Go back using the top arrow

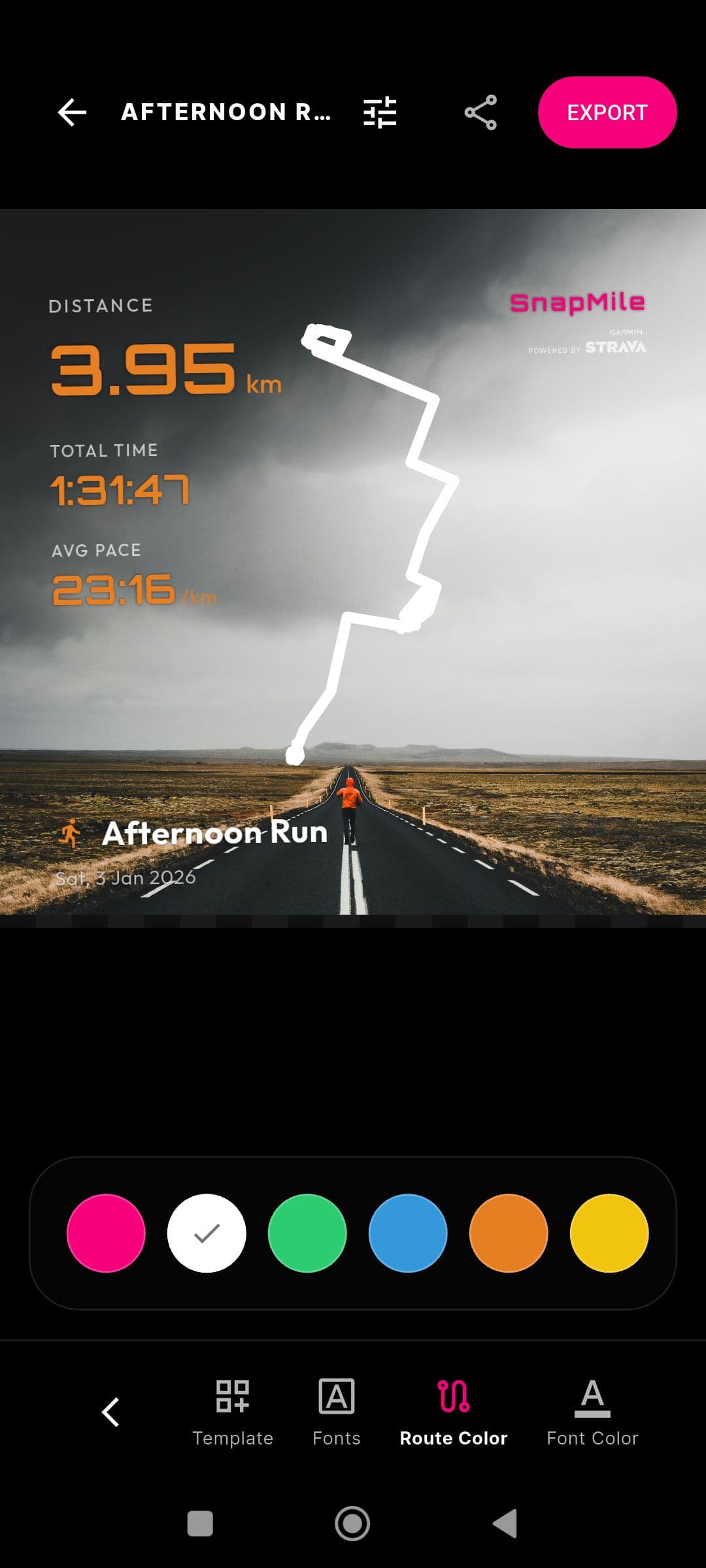coord(72,112)
